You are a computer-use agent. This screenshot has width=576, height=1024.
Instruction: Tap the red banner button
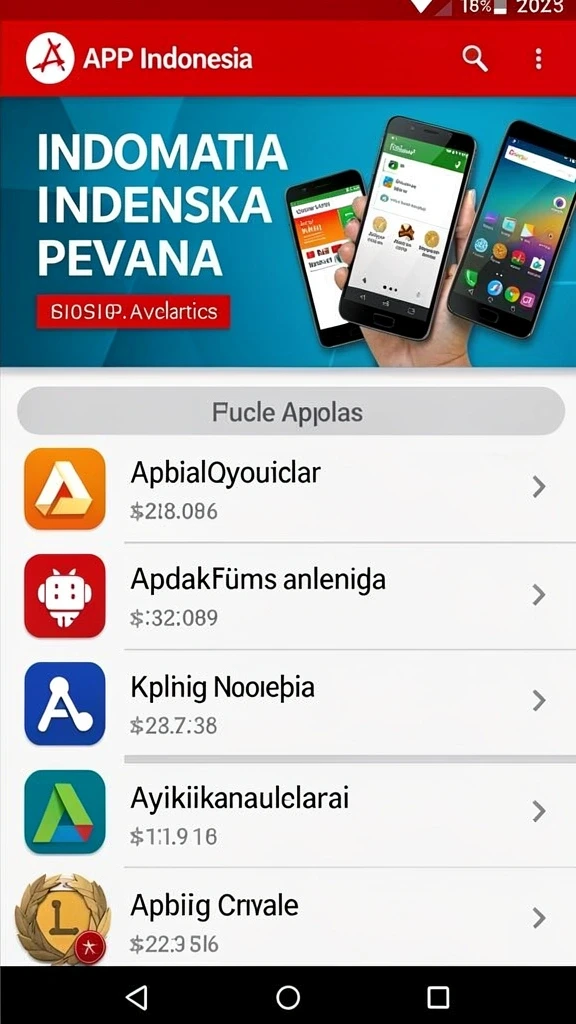tap(133, 312)
